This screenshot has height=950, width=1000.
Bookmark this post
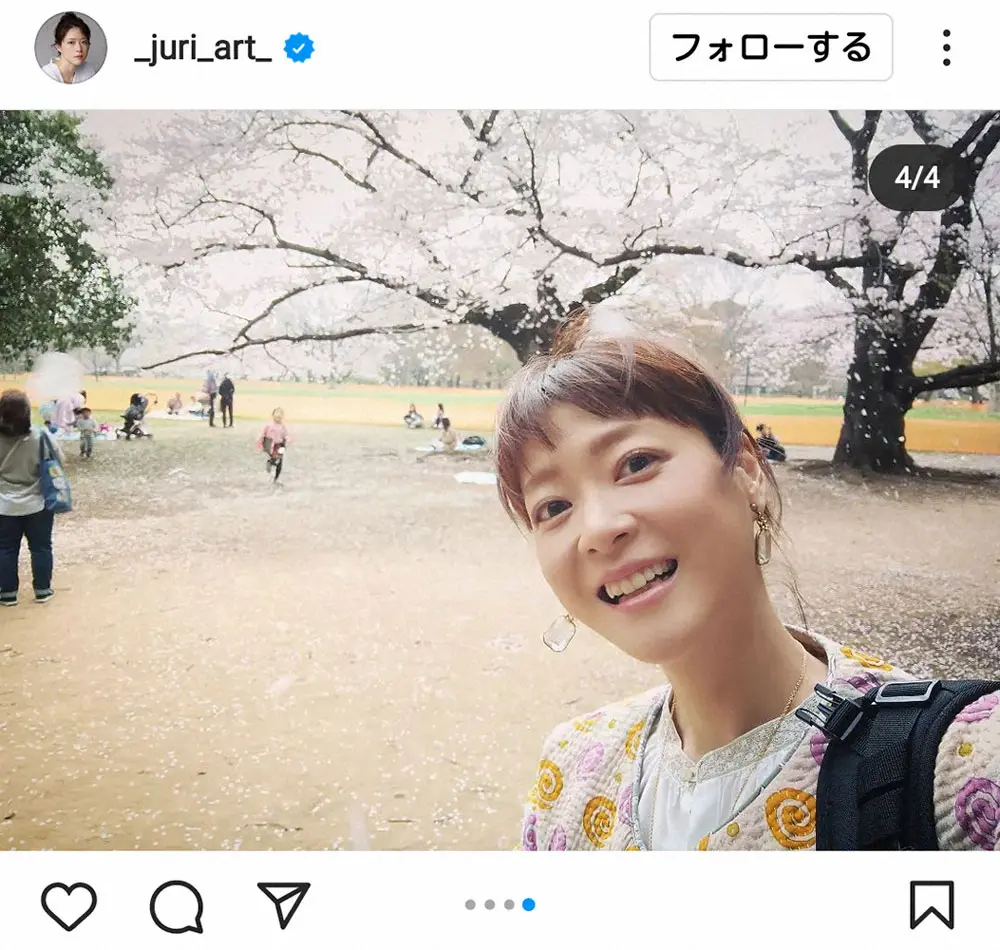coord(930,905)
